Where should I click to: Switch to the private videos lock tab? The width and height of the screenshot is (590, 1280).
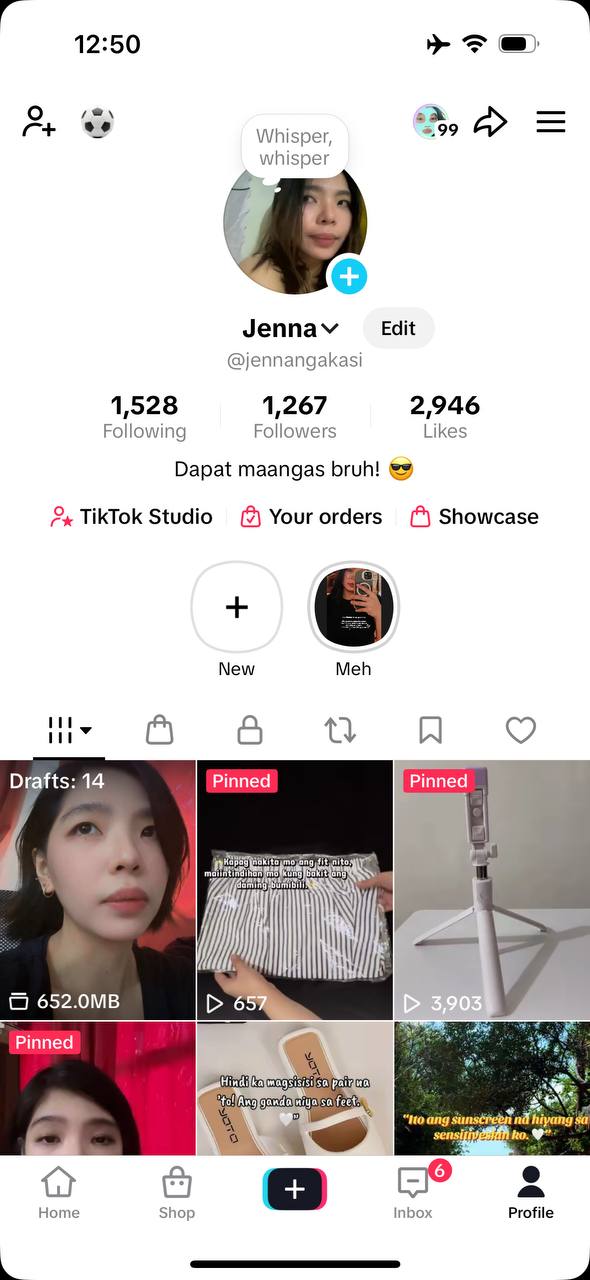tap(250, 731)
